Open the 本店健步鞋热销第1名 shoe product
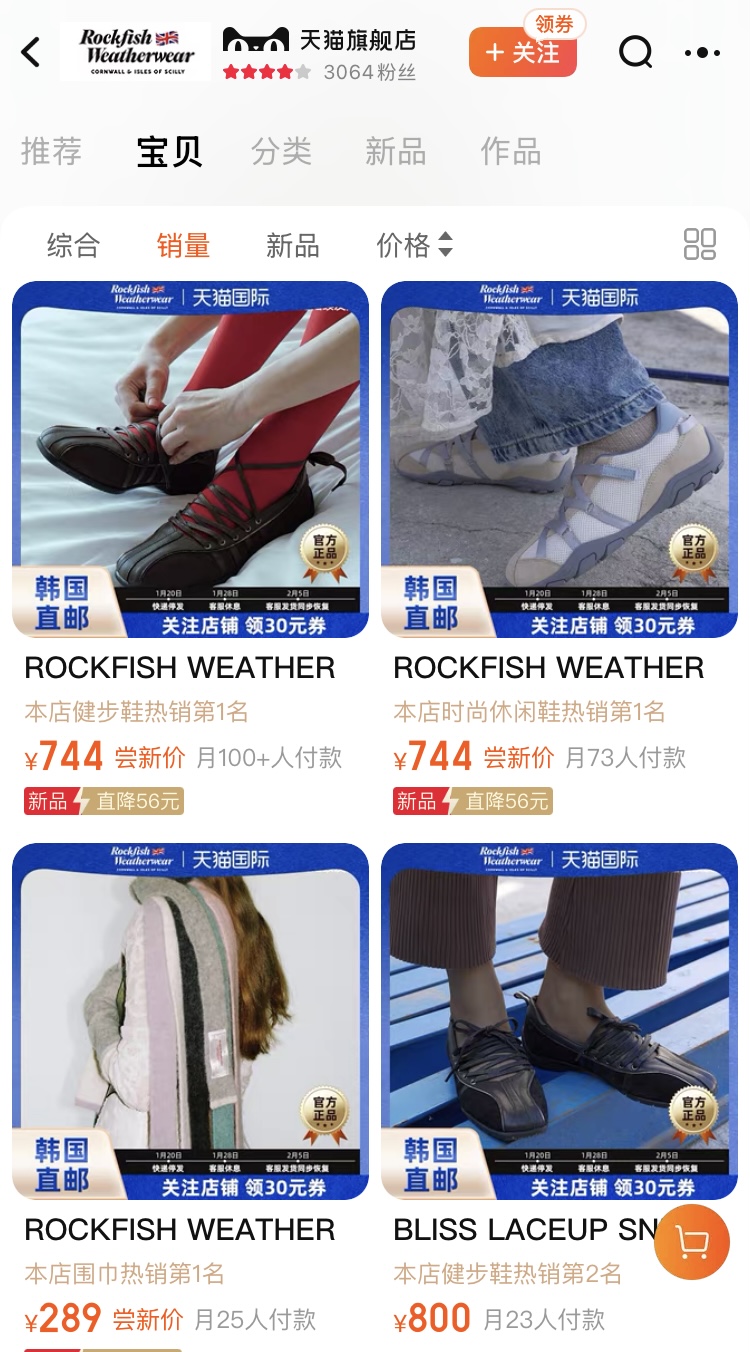Viewport: 750px width, 1352px height. [190, 460]
